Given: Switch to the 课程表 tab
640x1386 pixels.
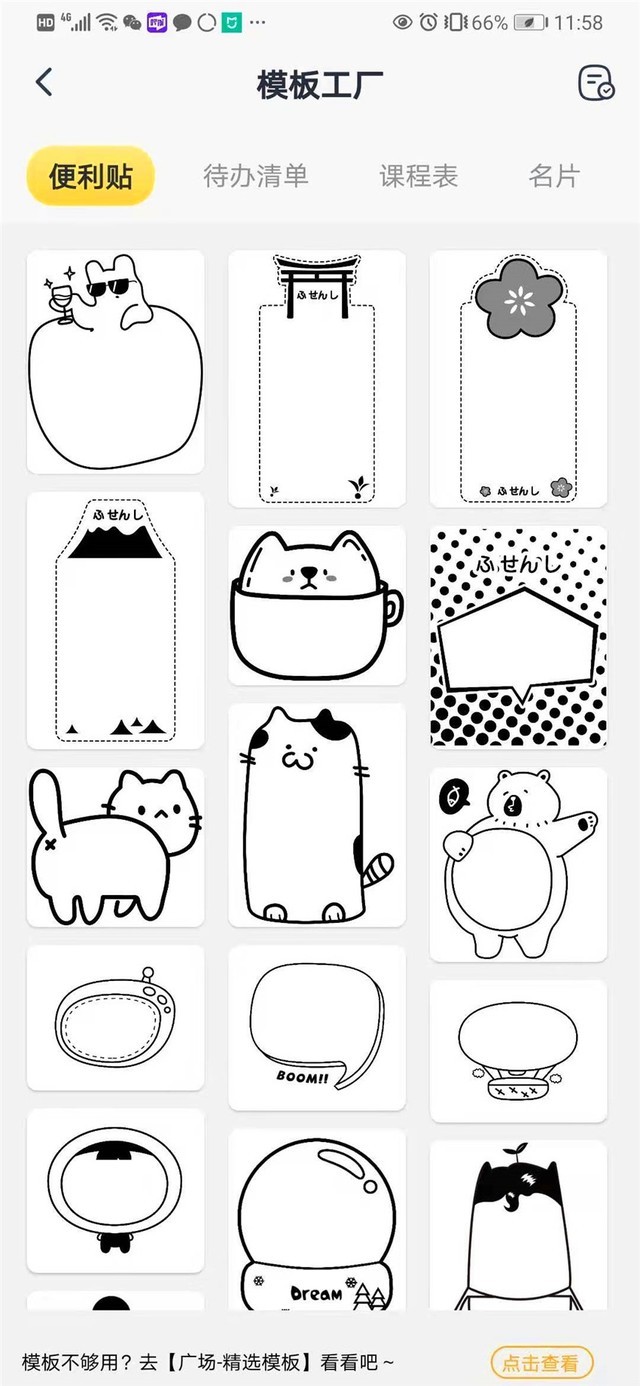Looking at the screenshot, I should click(x=418, y=176).
